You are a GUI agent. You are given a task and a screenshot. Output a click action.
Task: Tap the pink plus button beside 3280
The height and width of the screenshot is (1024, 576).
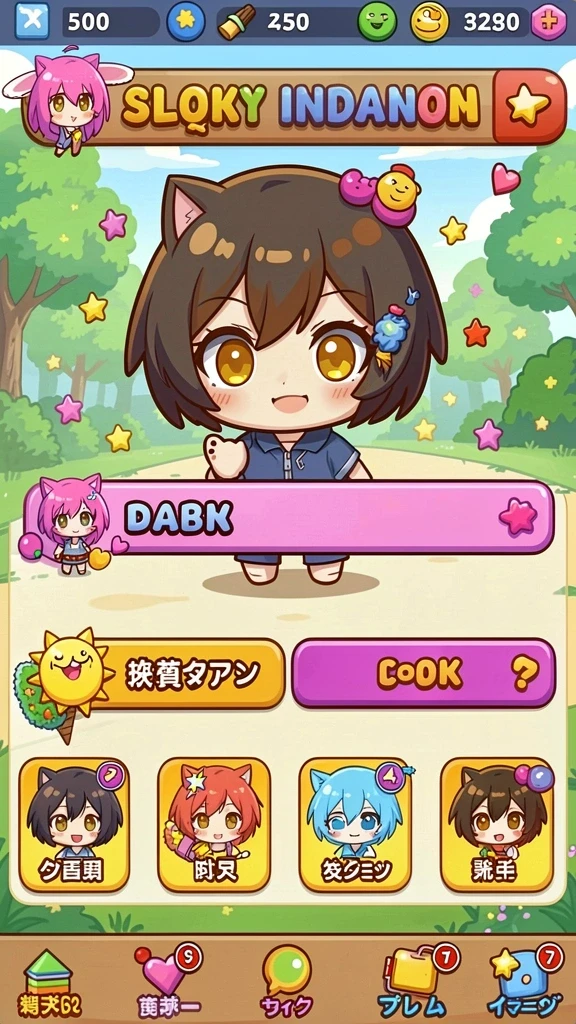pyautogui.click(x=548, y=22)
